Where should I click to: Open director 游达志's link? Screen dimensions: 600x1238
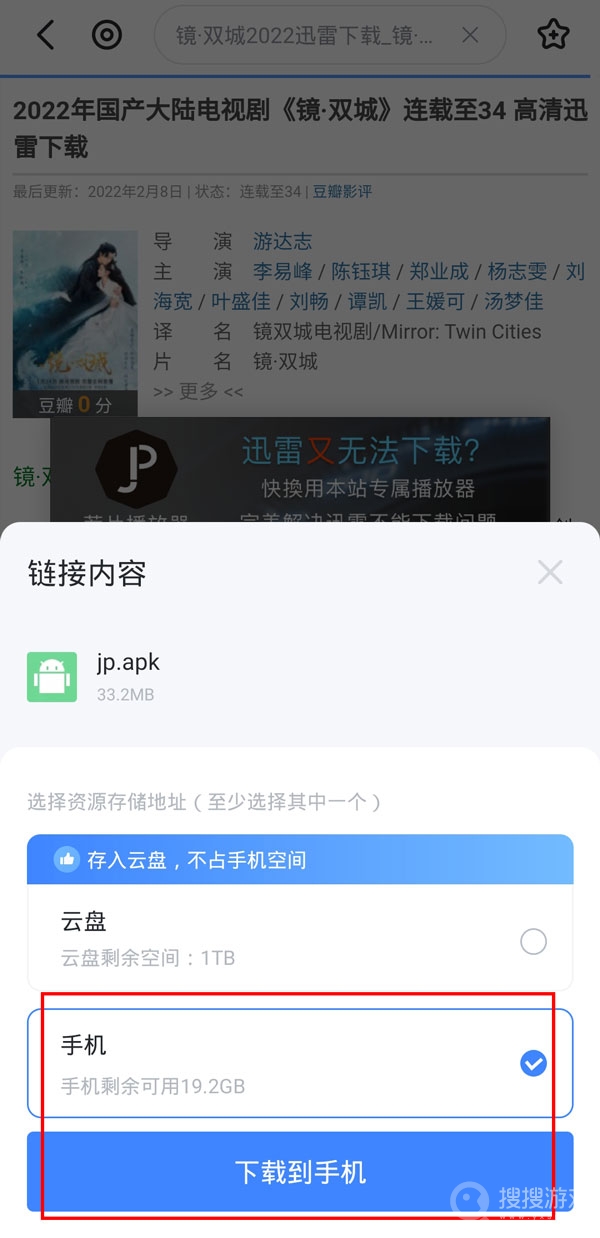pos(282,241)
